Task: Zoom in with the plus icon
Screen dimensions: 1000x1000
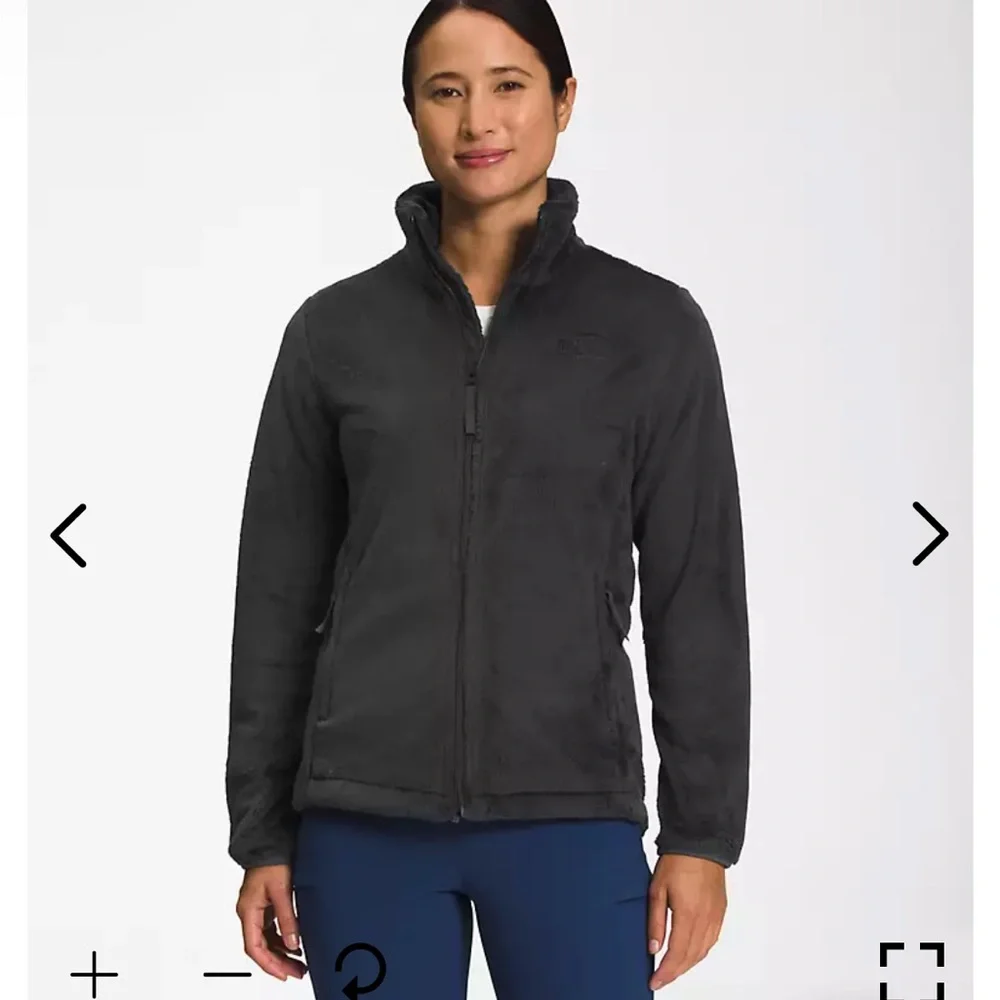Action: [94, 974]
